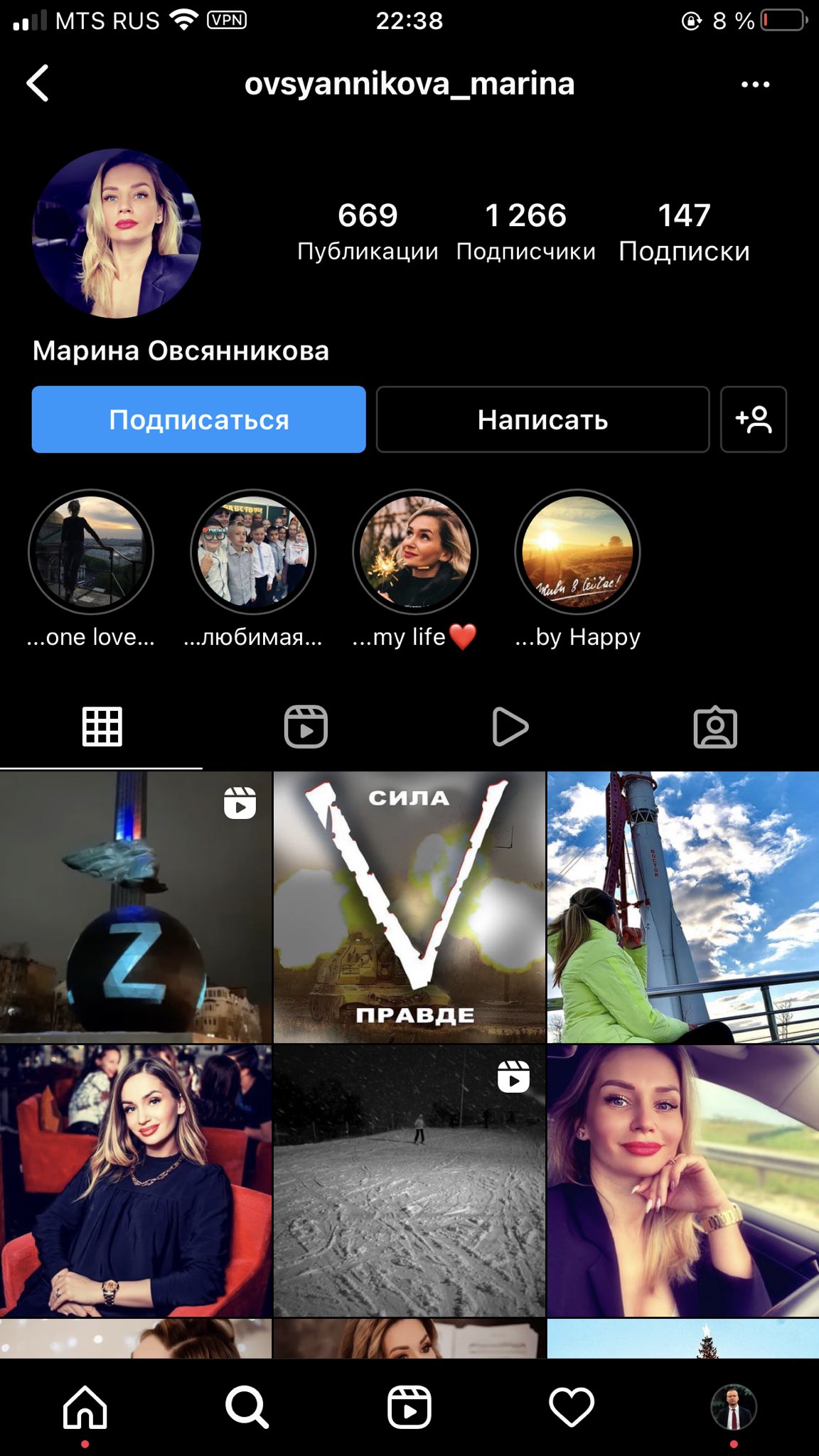Open the '...one love...' story highlight
The width and height of the screenshot is (819, 1456).
coord(91,552)
